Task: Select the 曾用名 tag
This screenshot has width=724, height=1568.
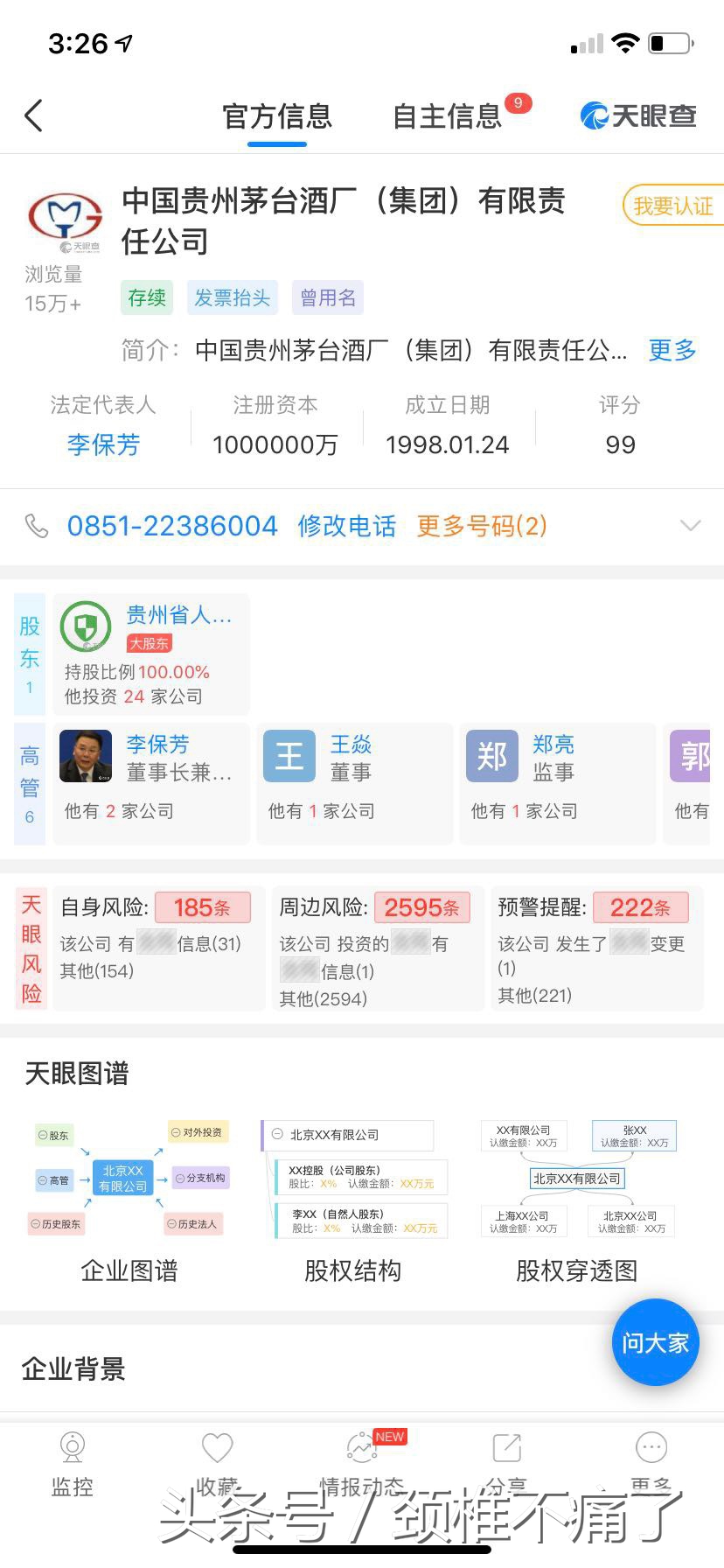Action: click(x=327, y=297)
